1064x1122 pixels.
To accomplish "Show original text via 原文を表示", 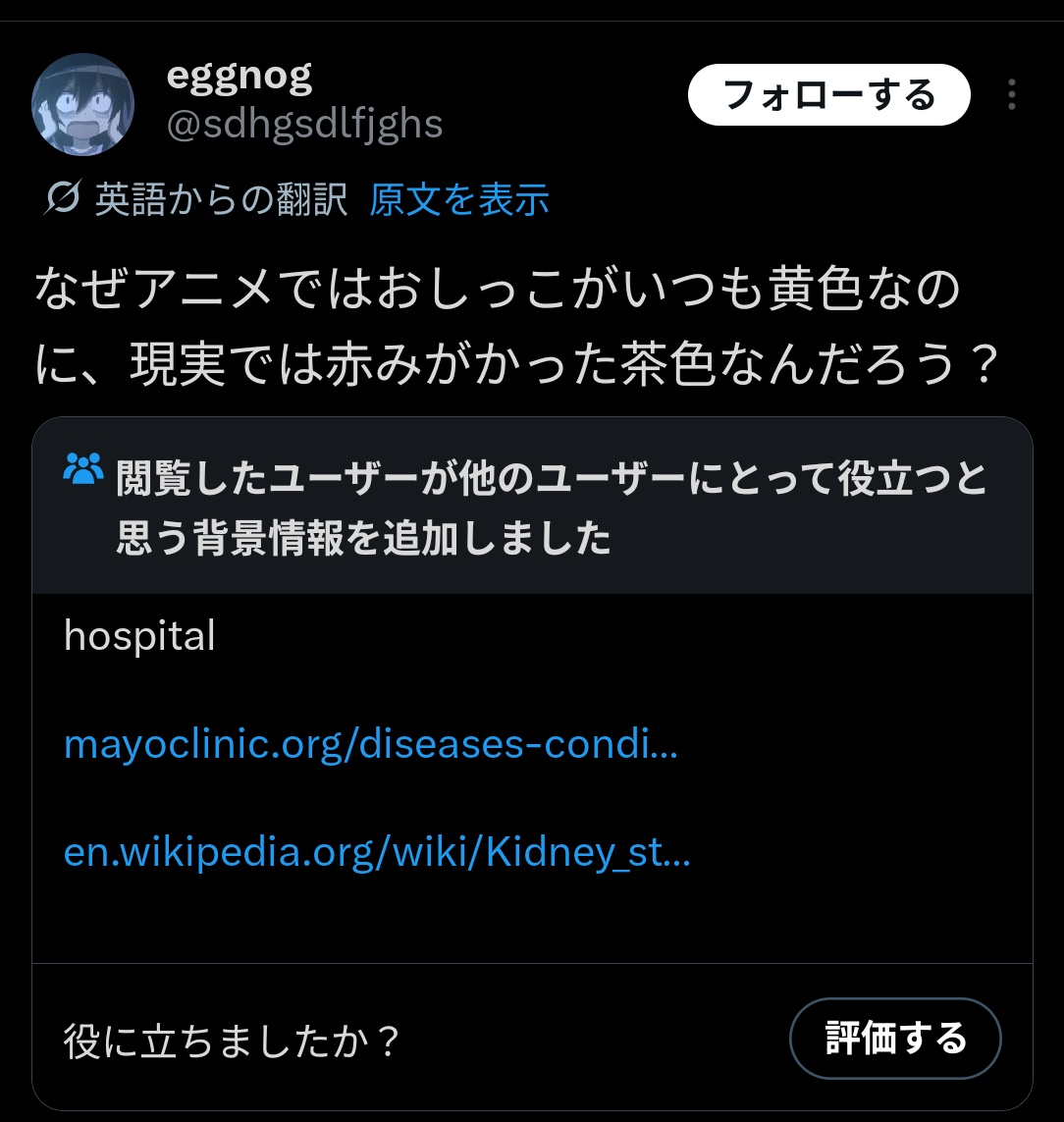I will (458, 199).
